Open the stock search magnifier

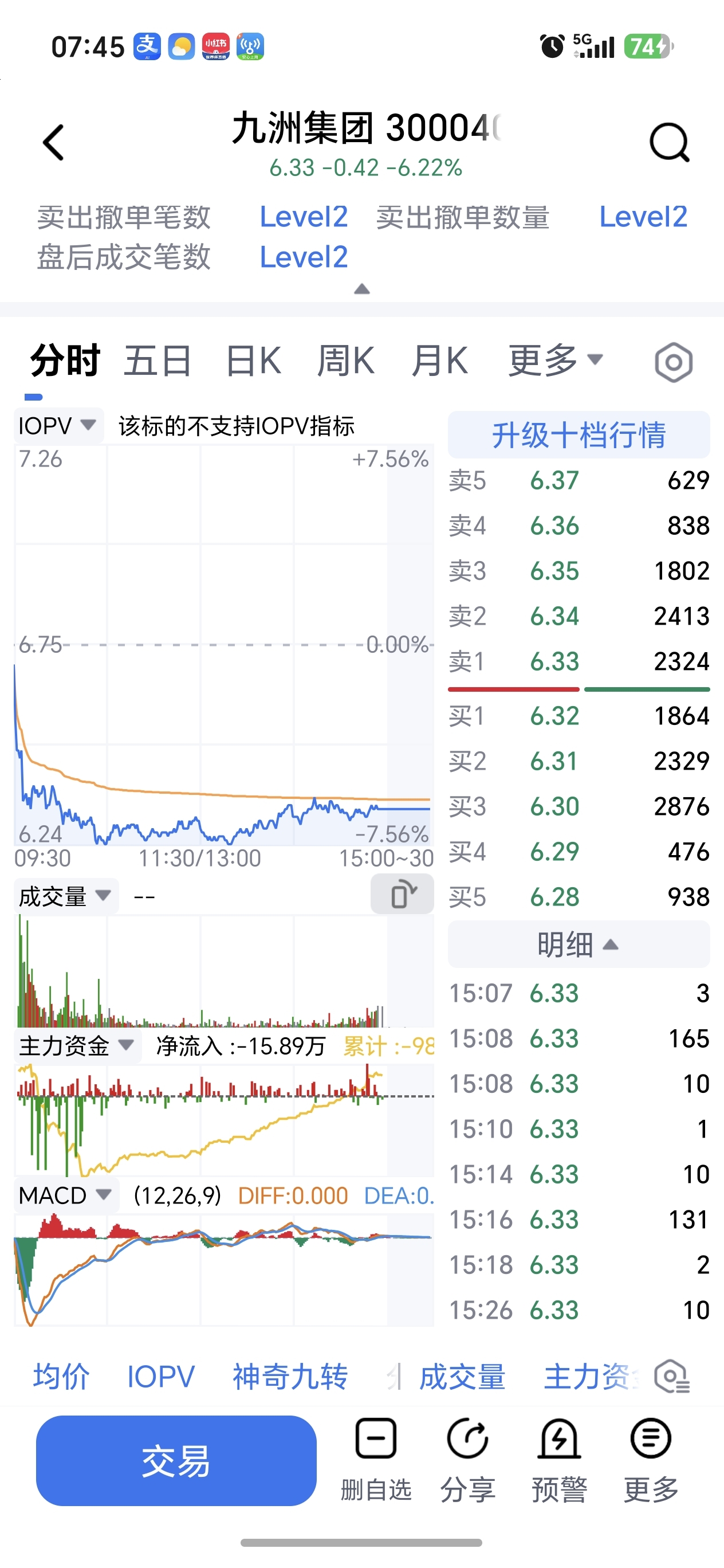(x=669, y=143)
